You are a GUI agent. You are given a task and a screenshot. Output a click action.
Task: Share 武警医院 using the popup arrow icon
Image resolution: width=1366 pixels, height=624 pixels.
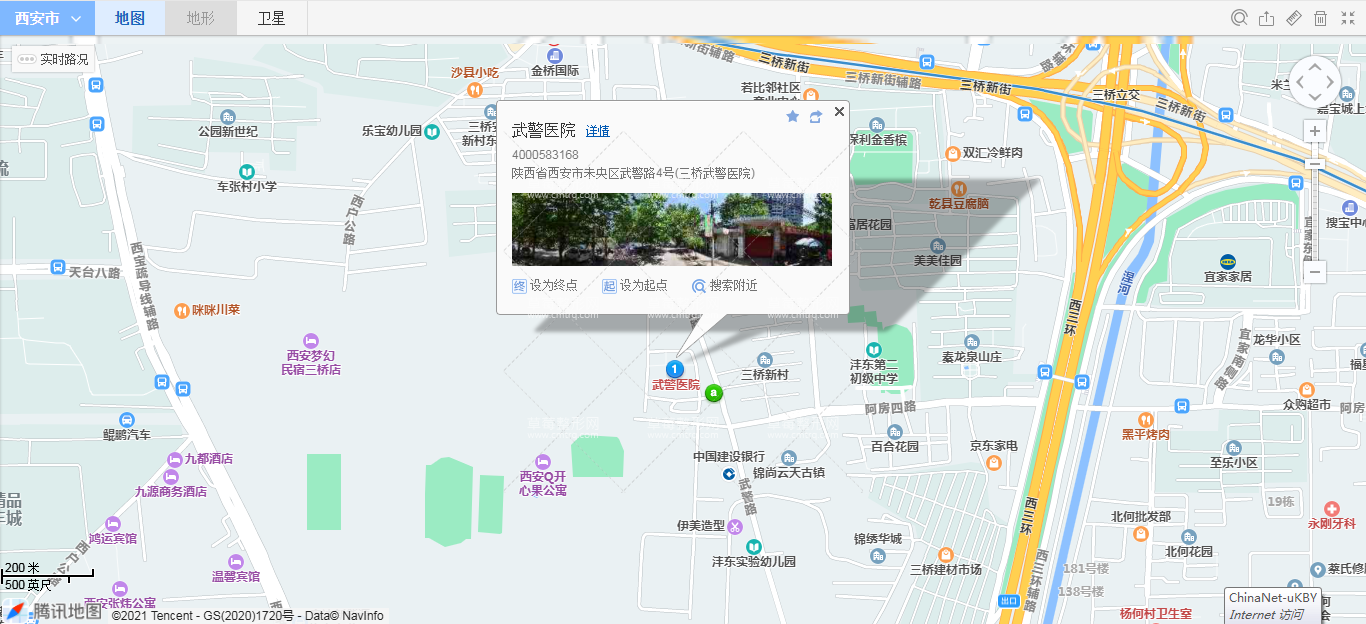(x=816, y=117)
